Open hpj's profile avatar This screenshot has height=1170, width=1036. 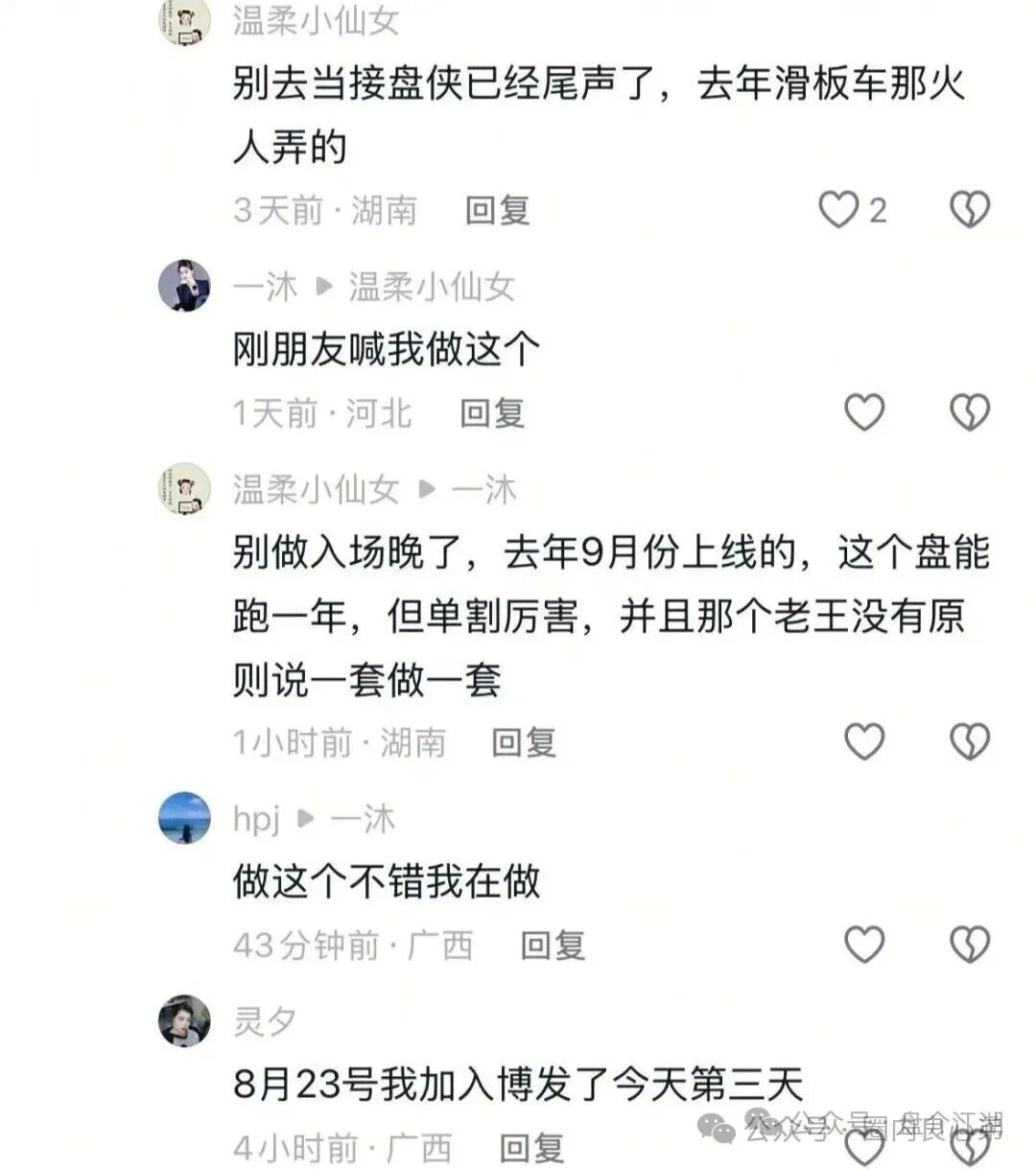pos(184,818)
